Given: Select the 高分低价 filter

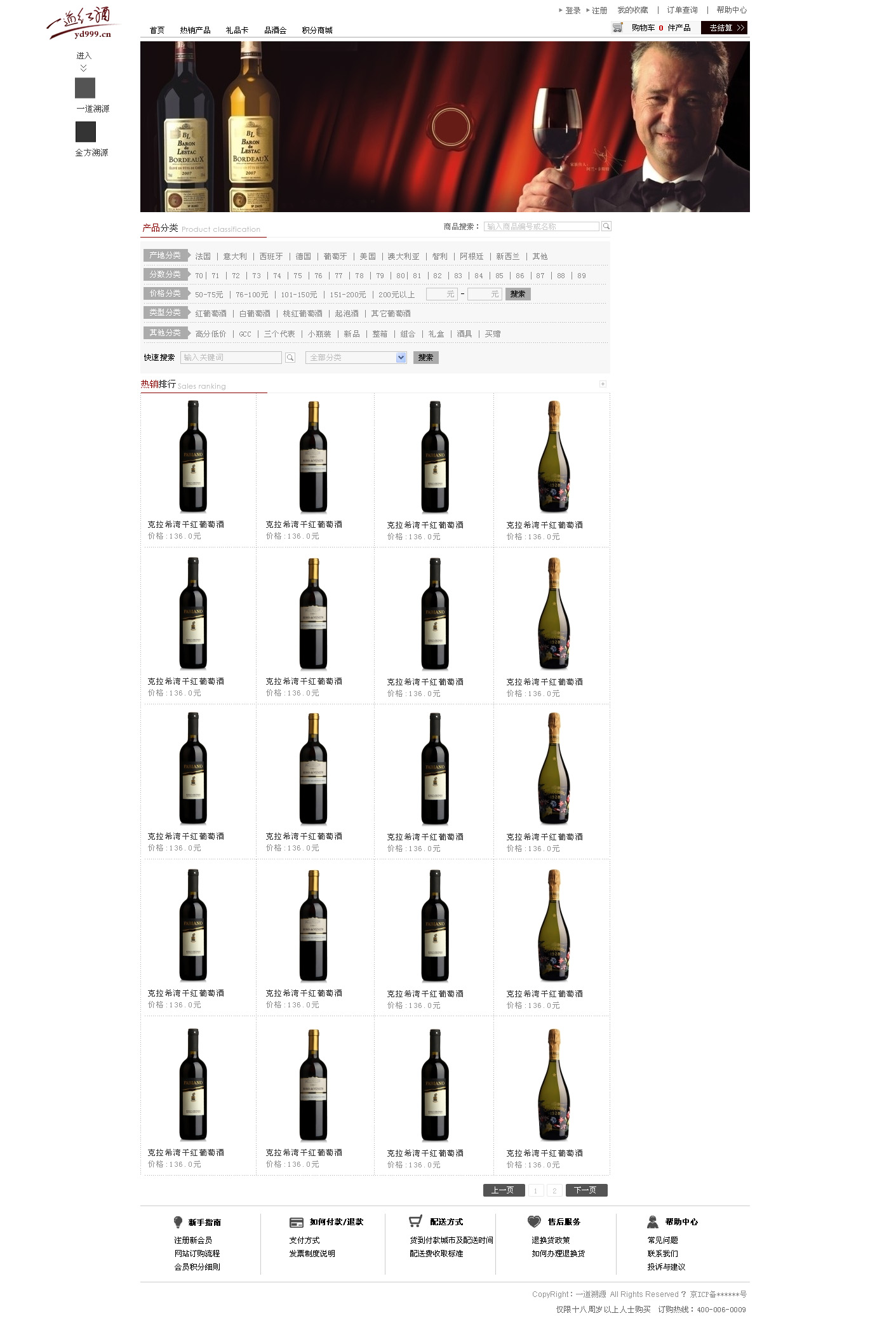Looking at the screenshot, I should (x=211, y=334).
